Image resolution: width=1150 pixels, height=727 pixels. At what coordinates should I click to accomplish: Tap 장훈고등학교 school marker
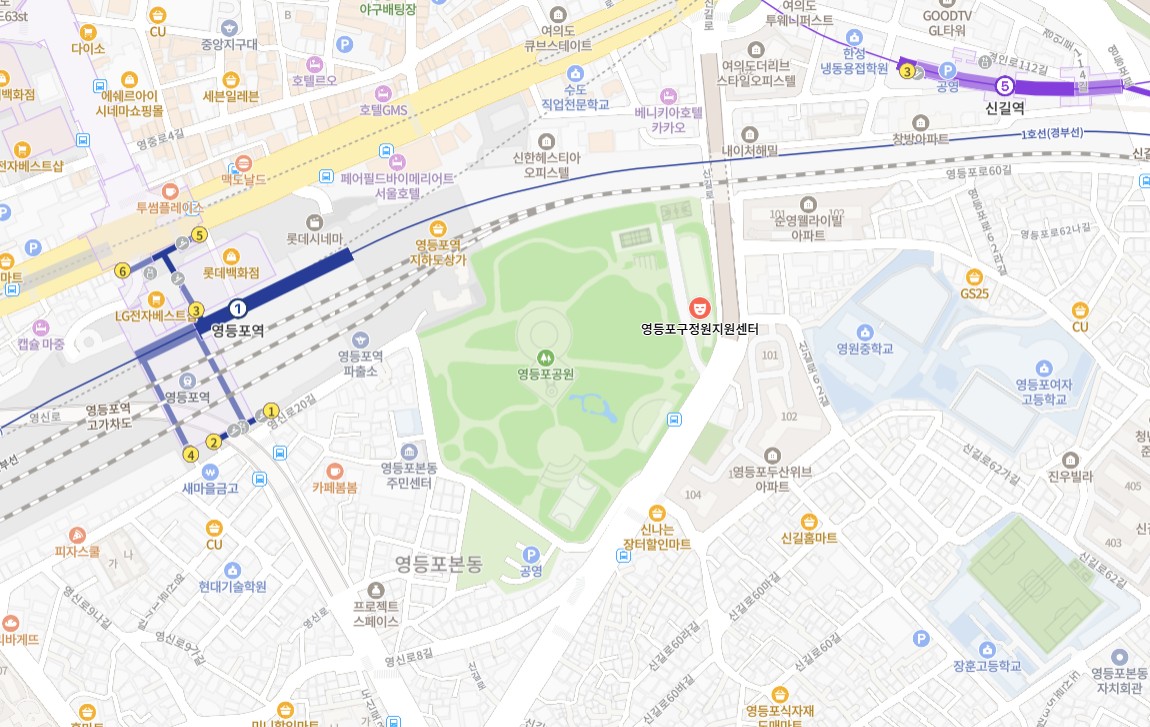pos(987,649)
